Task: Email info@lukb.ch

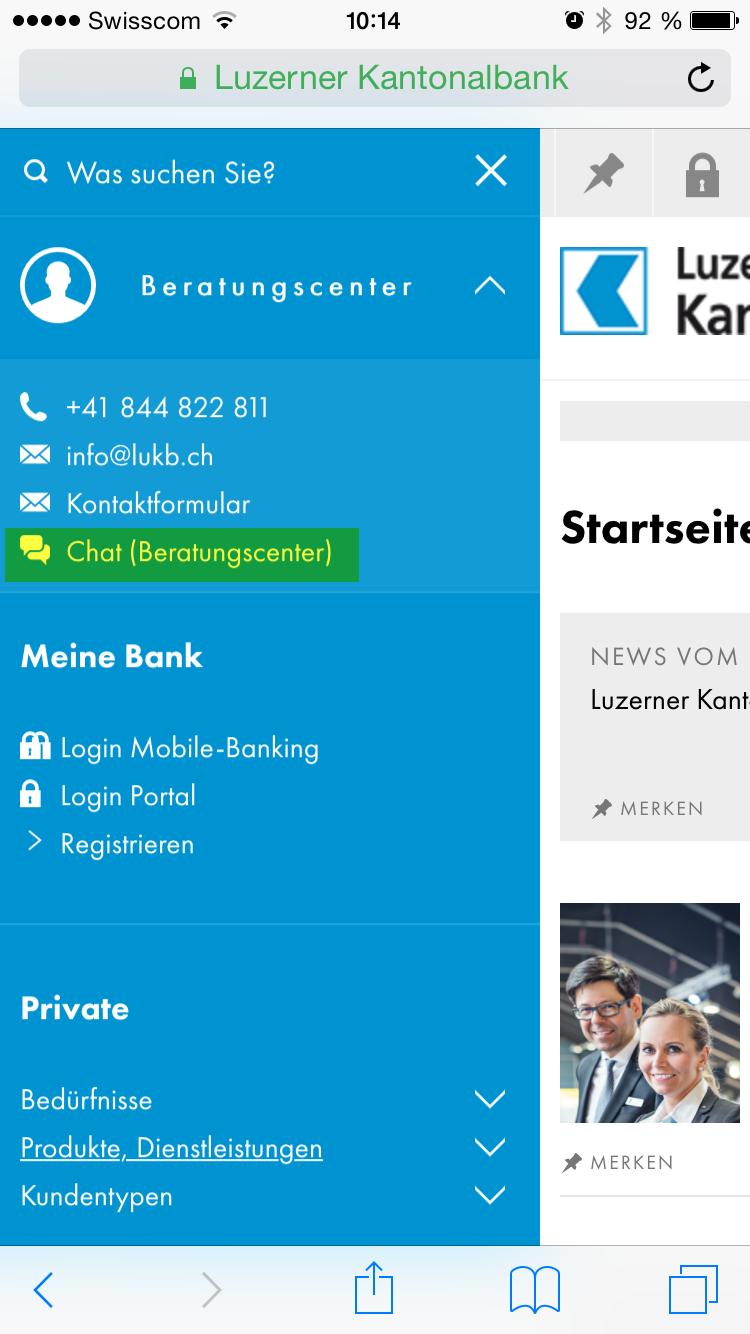Action: (139, 456)
